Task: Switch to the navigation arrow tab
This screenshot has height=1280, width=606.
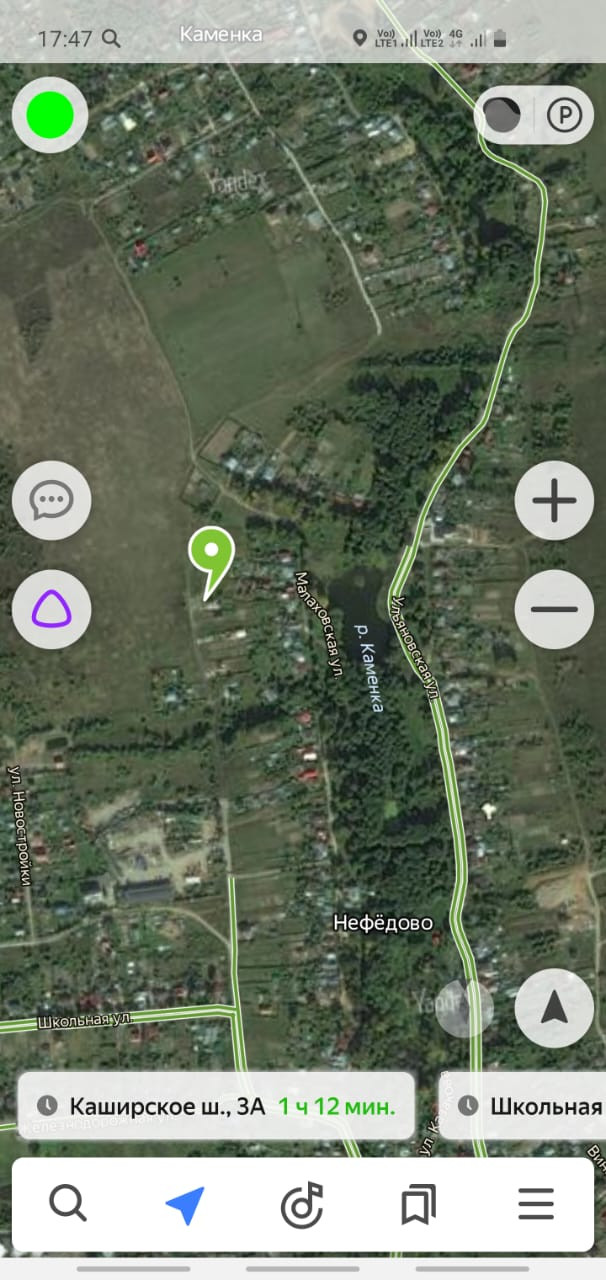Action: (x=185, y=1204)
